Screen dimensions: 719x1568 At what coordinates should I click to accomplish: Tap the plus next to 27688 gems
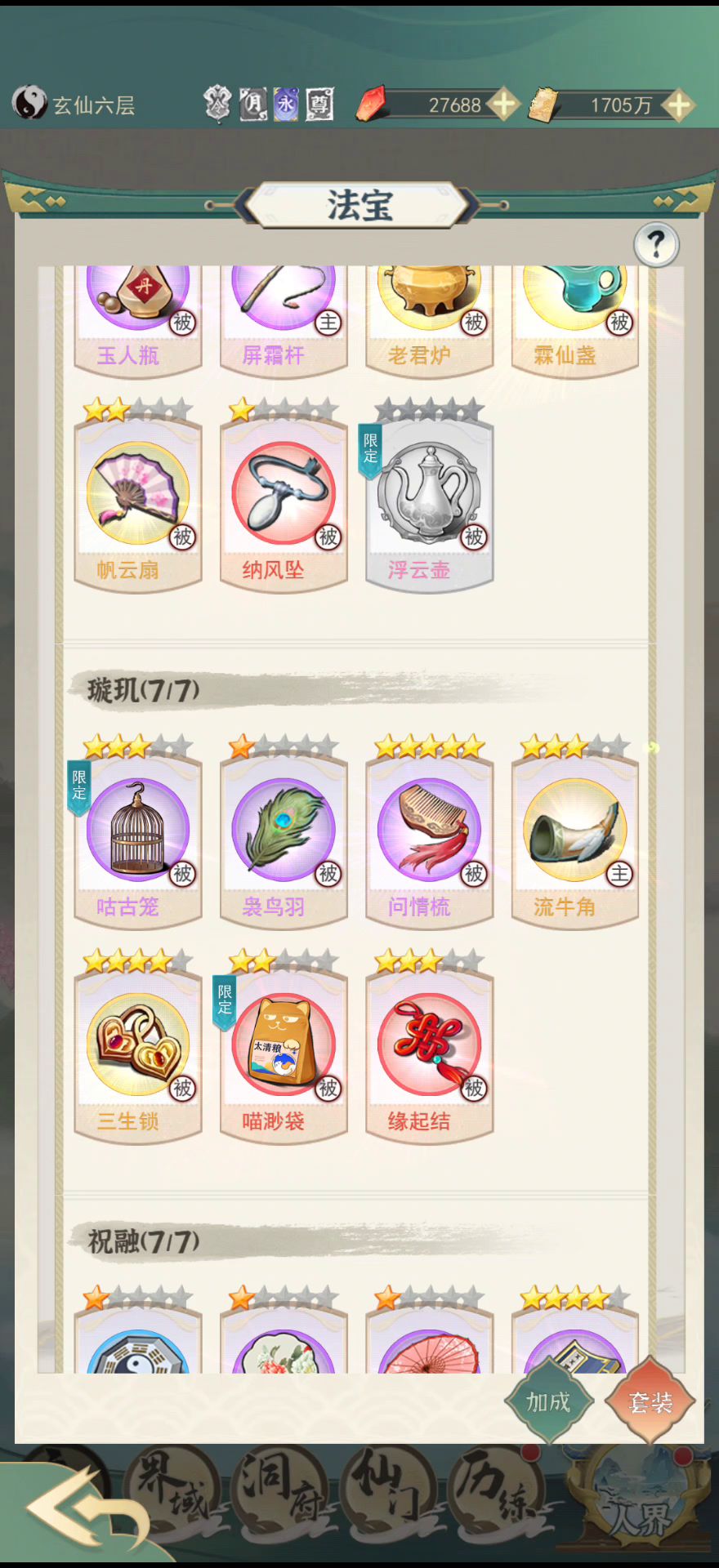coord(504,105)
